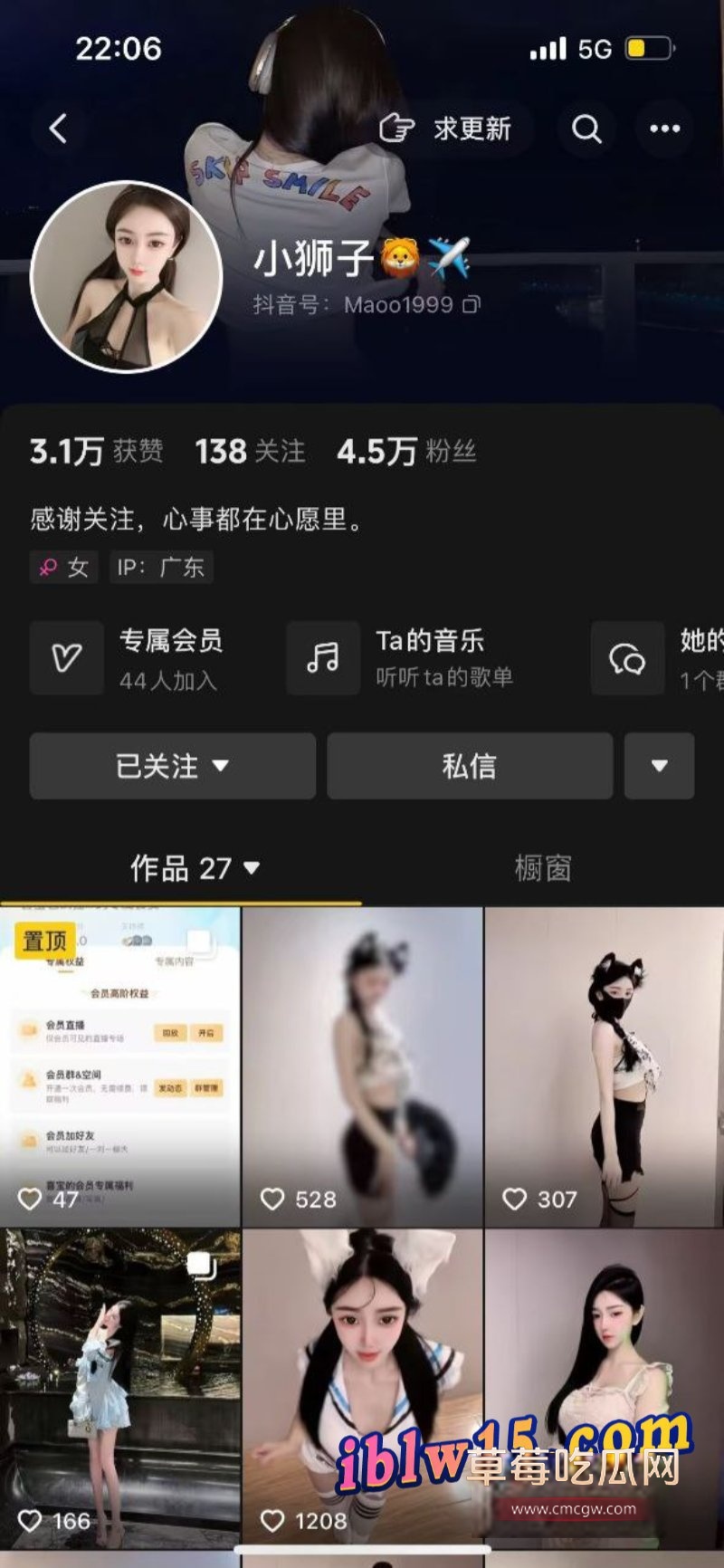Open the three-dot overflow menu
The width and height of the screenshot is (724, 1568).
[x=665, y=129]
